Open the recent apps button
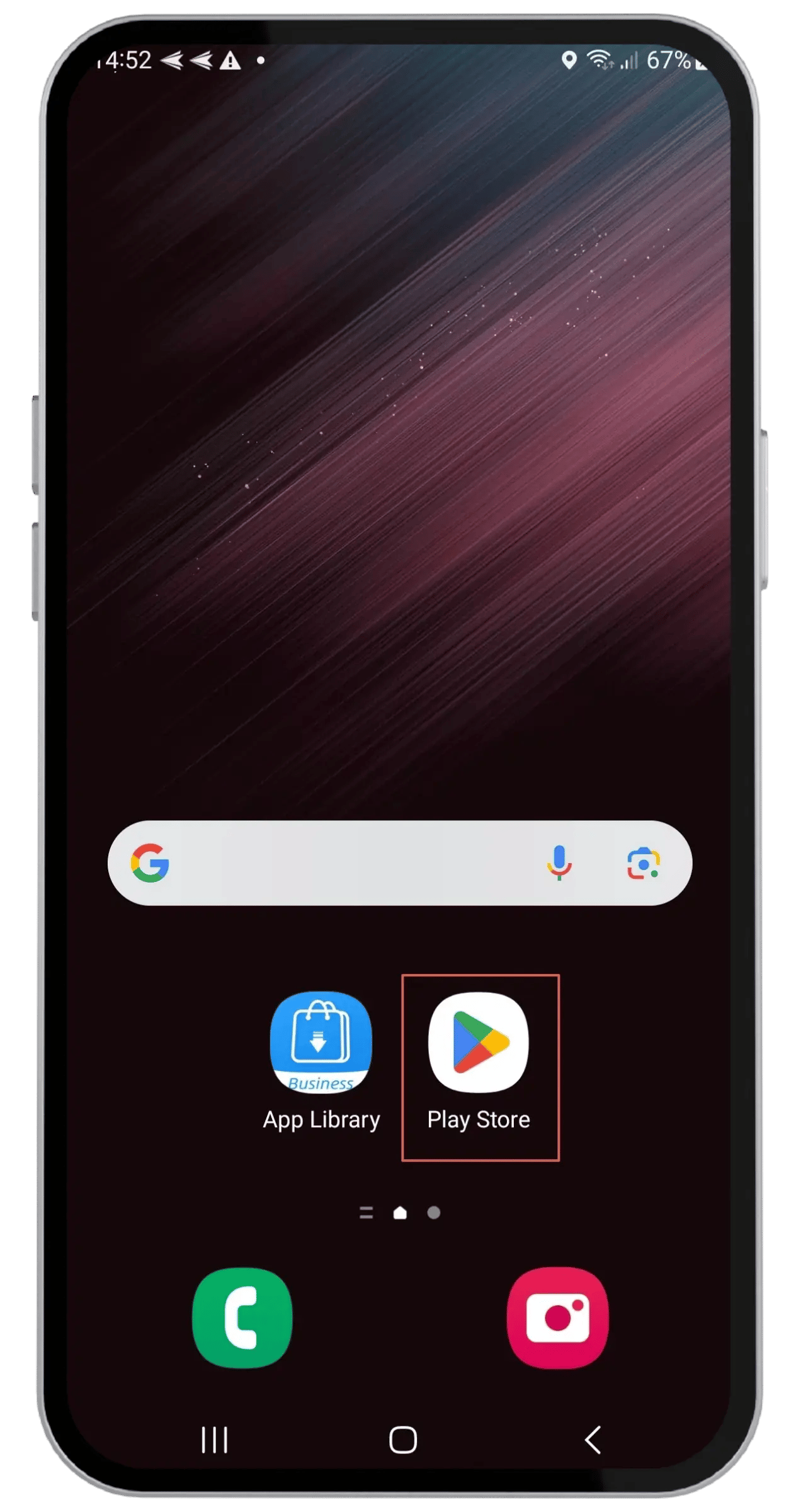This screenshot has height=1512, width=801. pyautogui.click(x=214, y=1440)
